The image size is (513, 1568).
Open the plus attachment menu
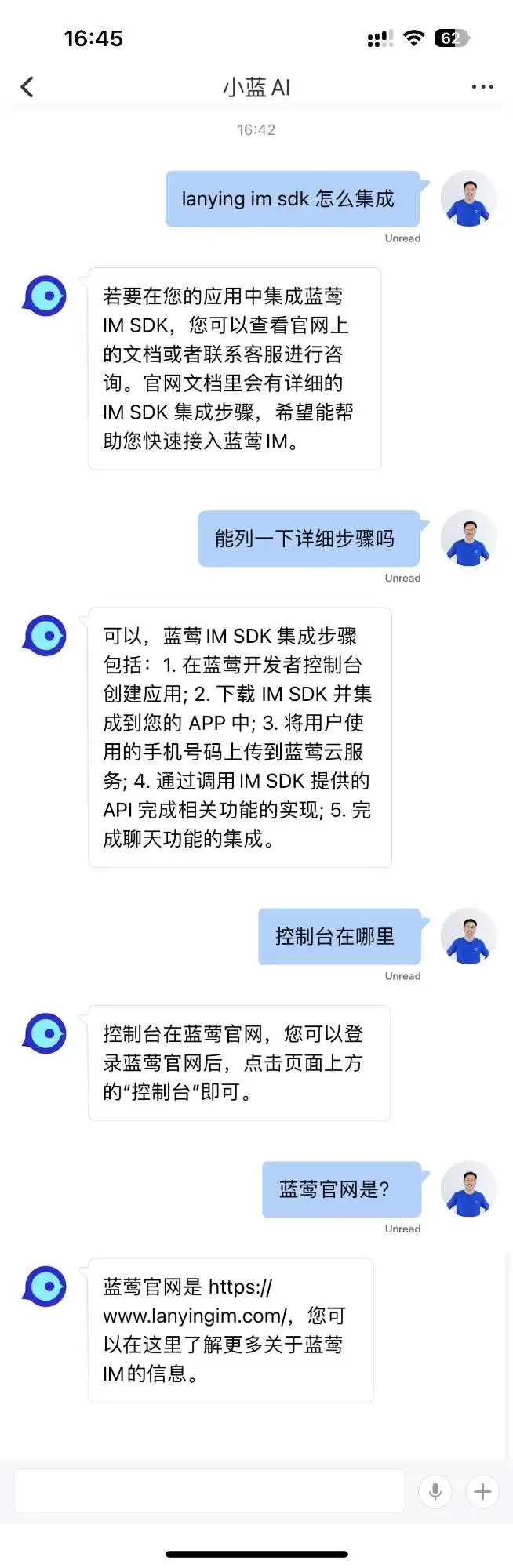click(x=483, y=1491)
